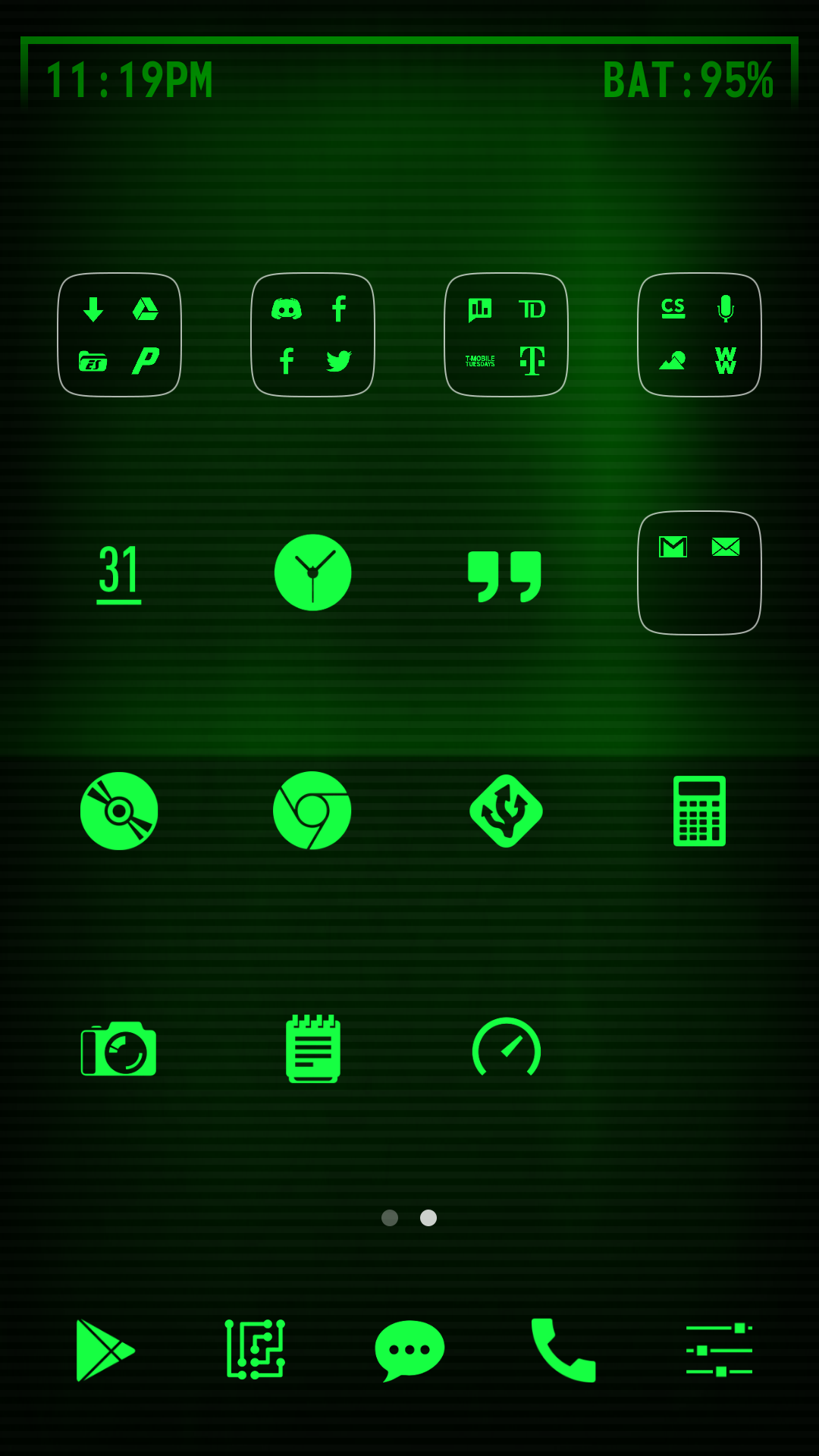Screen dimensions: 819x1456
Task: Open the email folder with Gmail
Action: [699, 573]
